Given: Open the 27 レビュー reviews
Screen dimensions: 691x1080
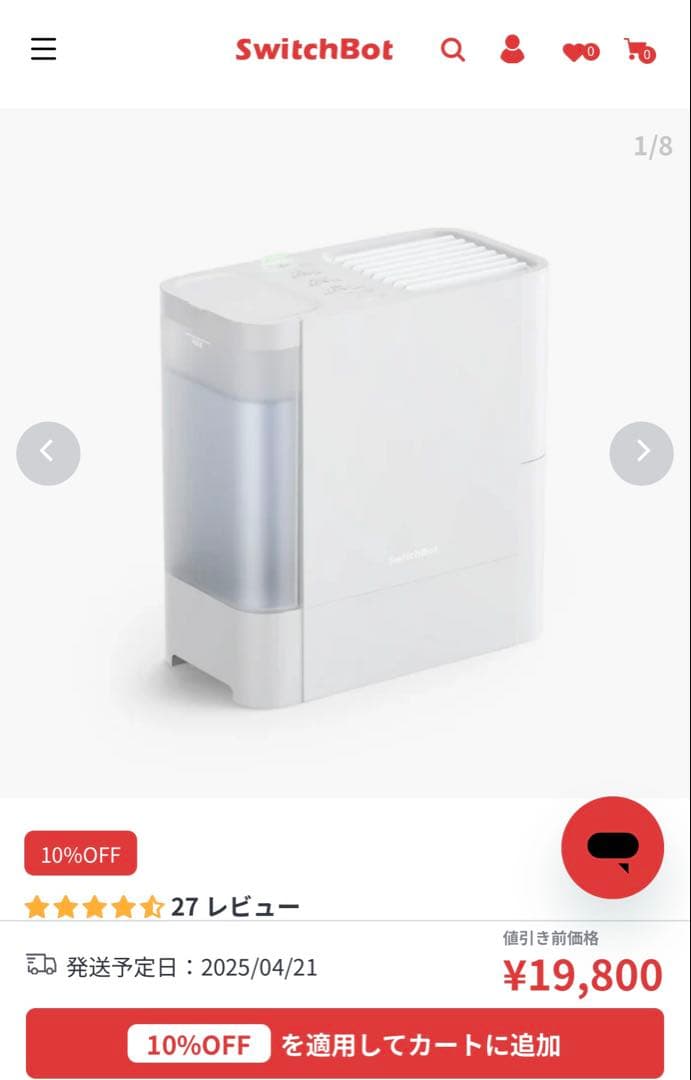Looking at the screenshot, I should click(x=235, y=907).
